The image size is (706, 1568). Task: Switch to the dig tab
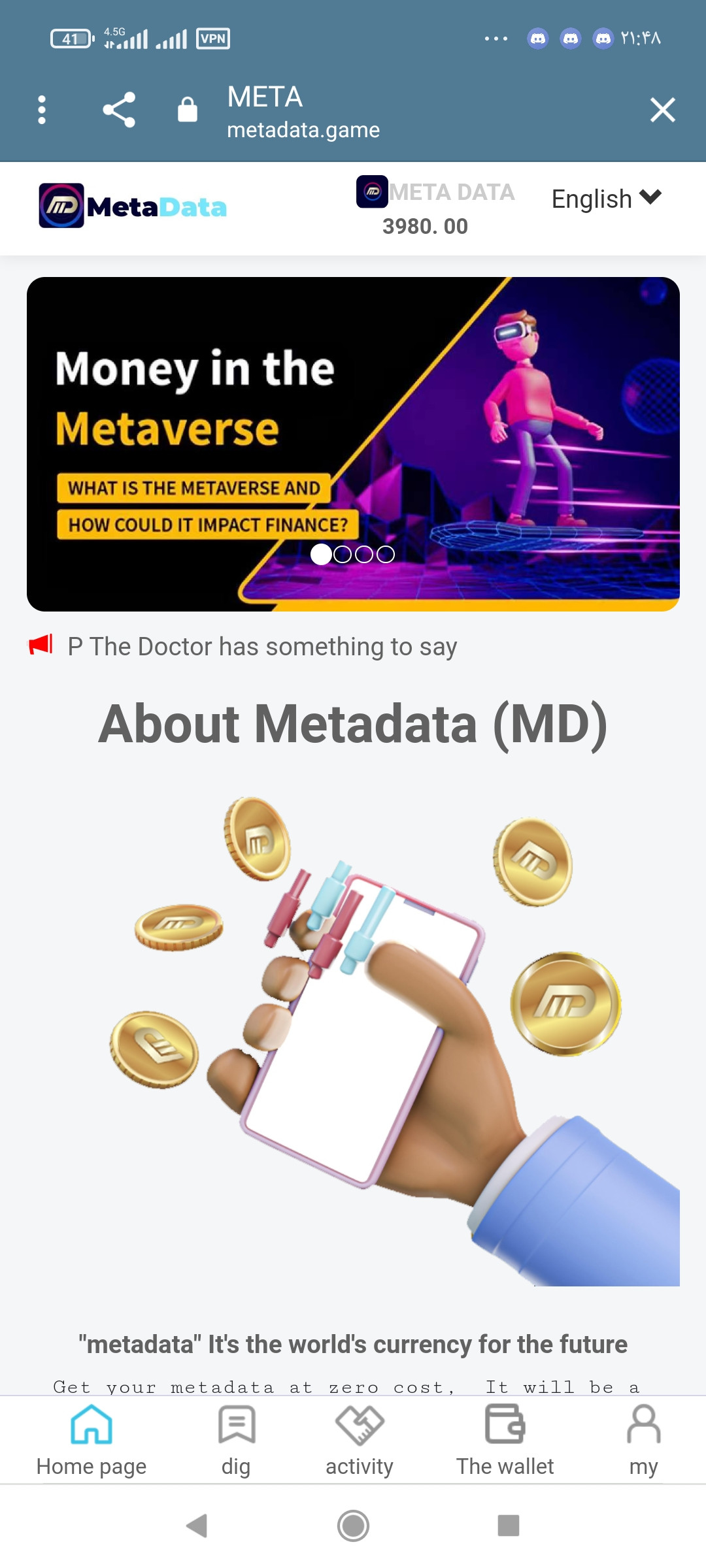point(236,1440)
